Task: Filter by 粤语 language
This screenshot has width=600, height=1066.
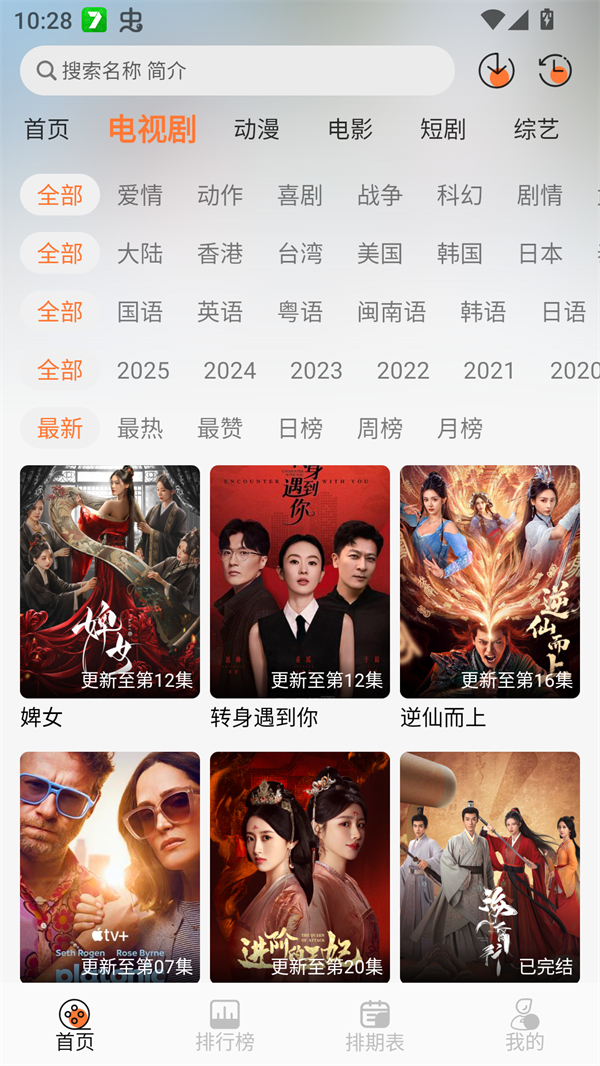Action: click(x=300, y=312)
